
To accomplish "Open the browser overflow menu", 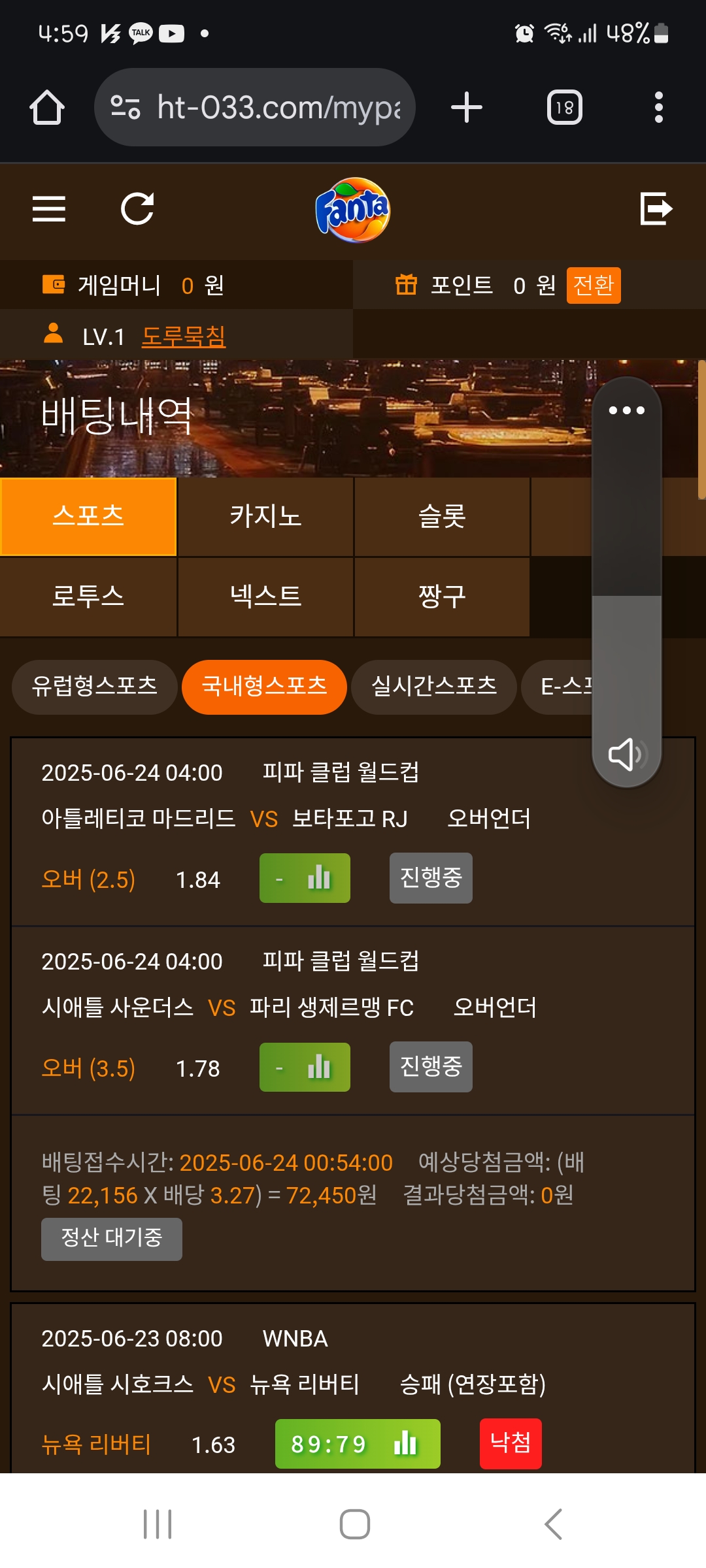I will coord(659,107).
